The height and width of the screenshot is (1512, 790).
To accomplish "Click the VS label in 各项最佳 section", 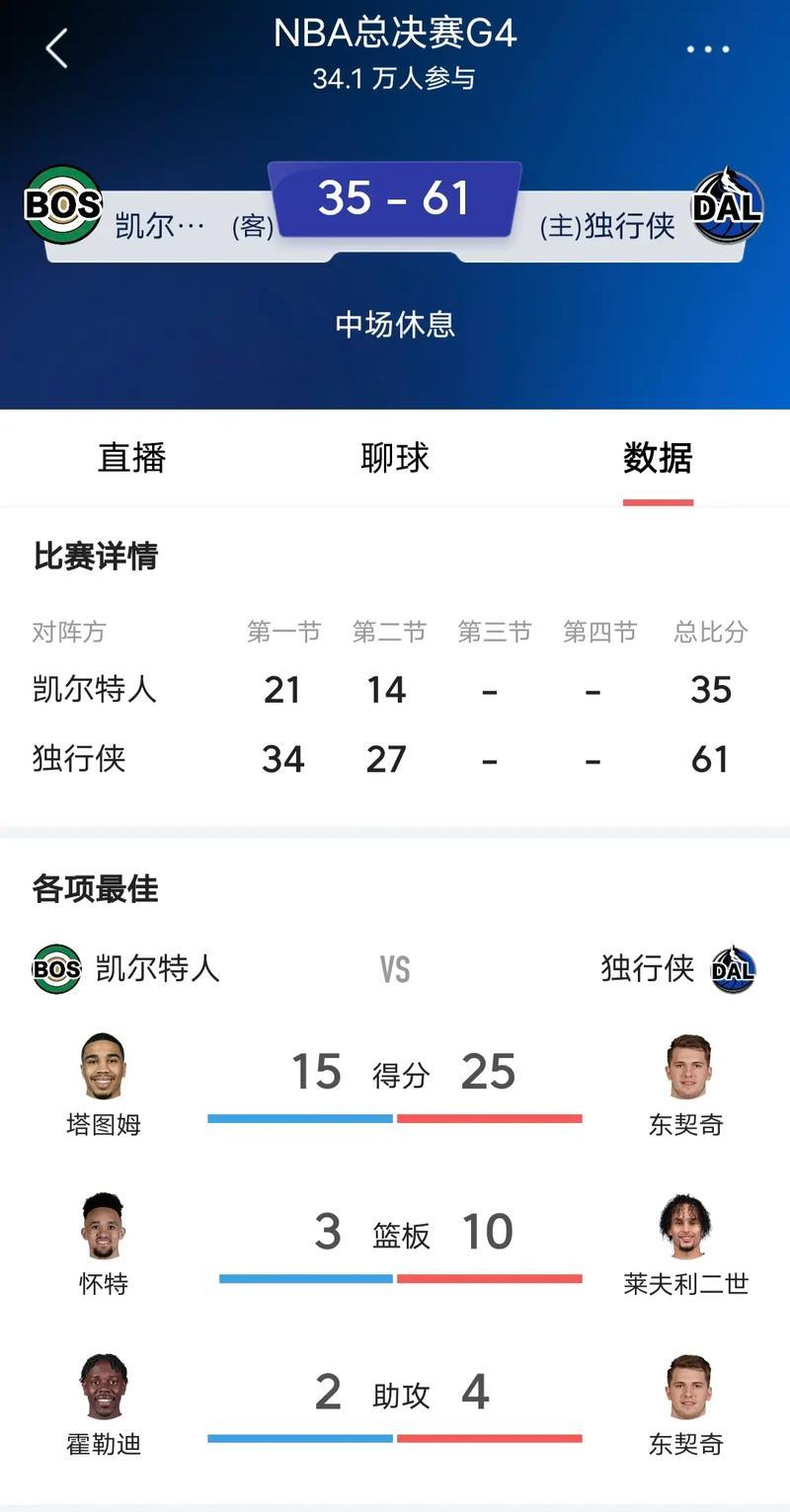I will pyautogui.click(x=394, y=970).
